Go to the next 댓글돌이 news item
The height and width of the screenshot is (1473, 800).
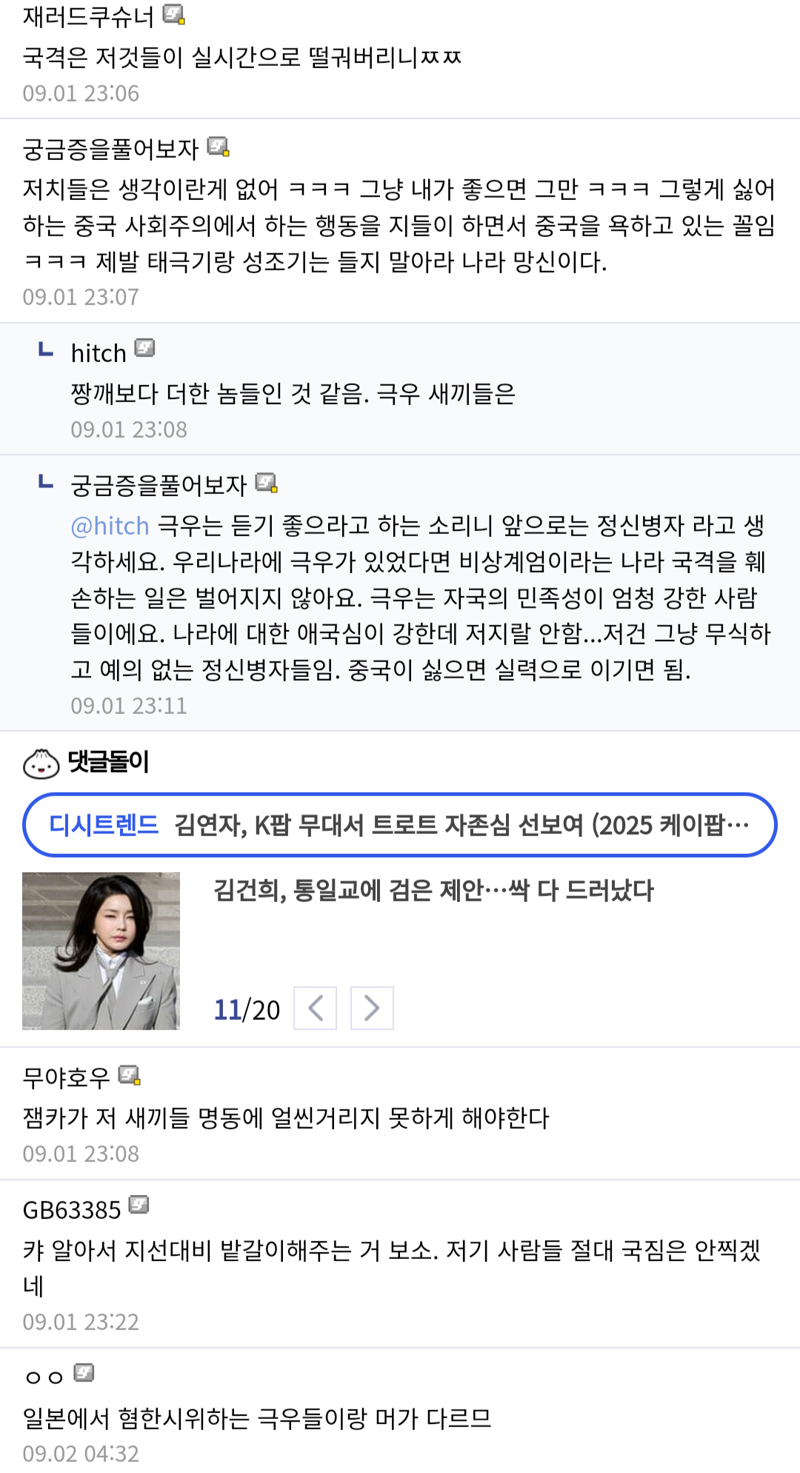click(371, 1008)
